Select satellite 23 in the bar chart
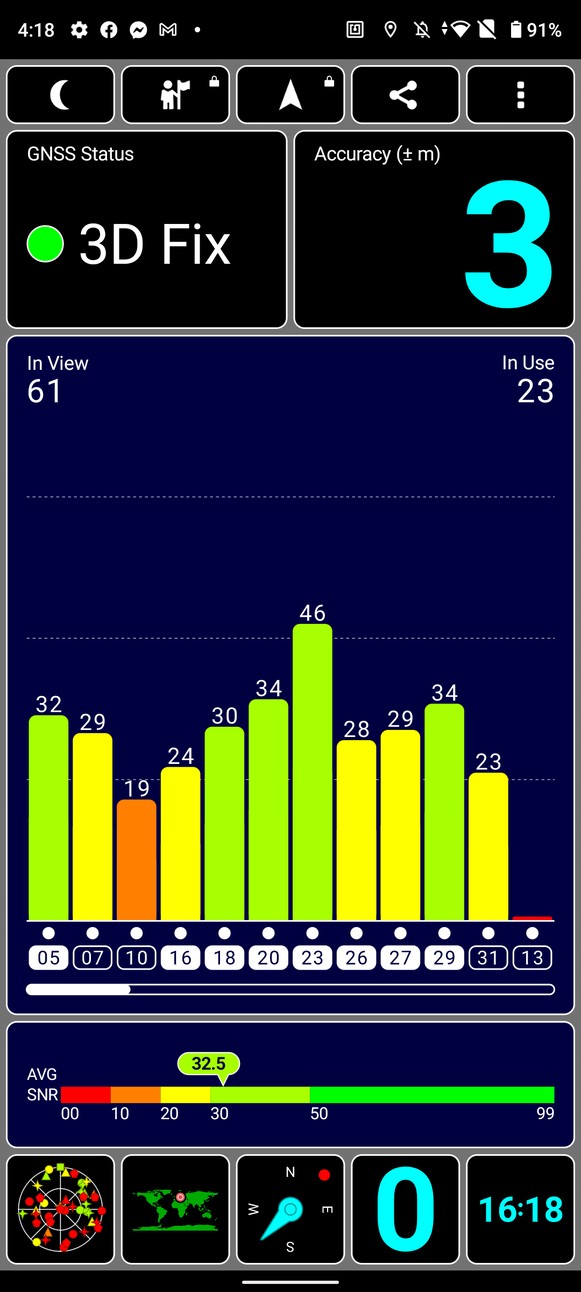Viewport: 581px width, 1292px height. pos(313,772)
